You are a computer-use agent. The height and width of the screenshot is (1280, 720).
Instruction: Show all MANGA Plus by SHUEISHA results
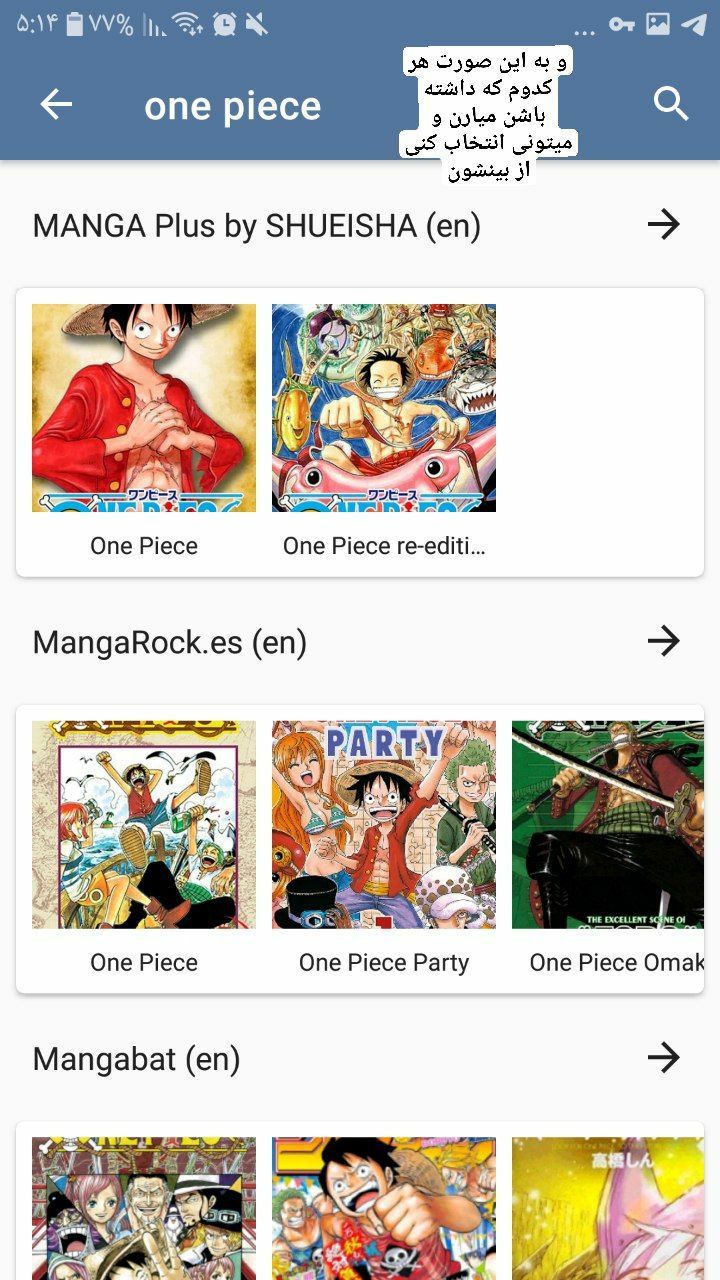(663, 225)
